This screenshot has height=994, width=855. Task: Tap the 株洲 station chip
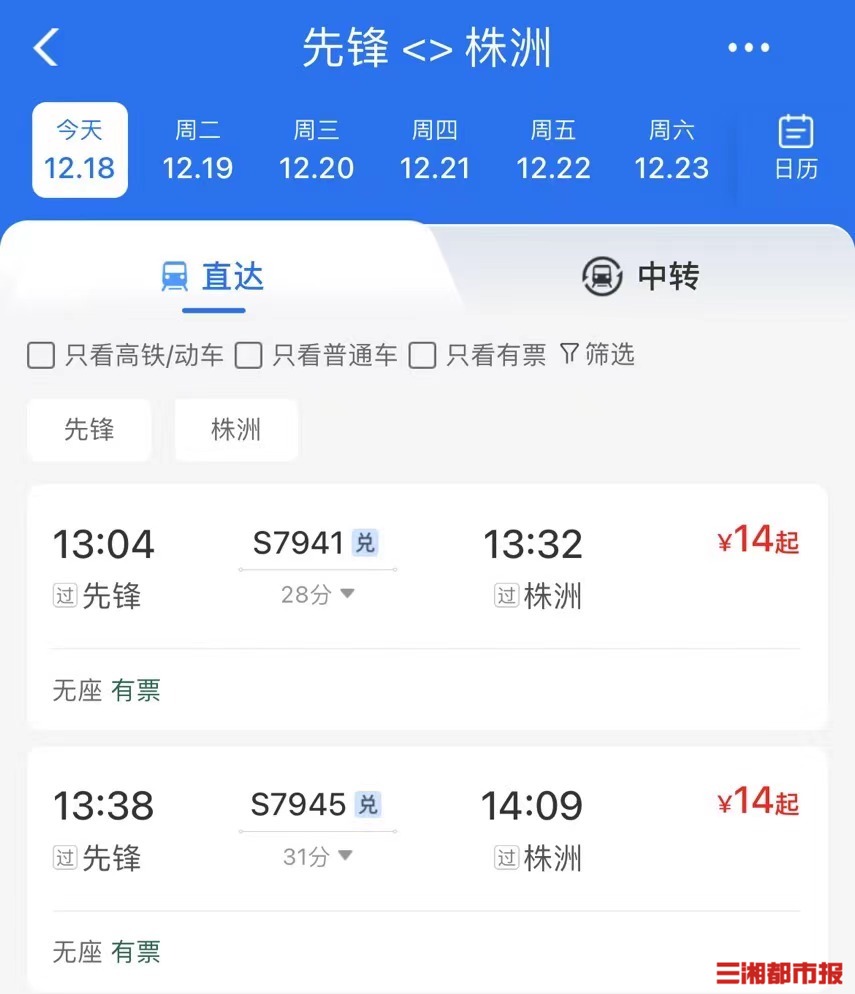(236, 430)
